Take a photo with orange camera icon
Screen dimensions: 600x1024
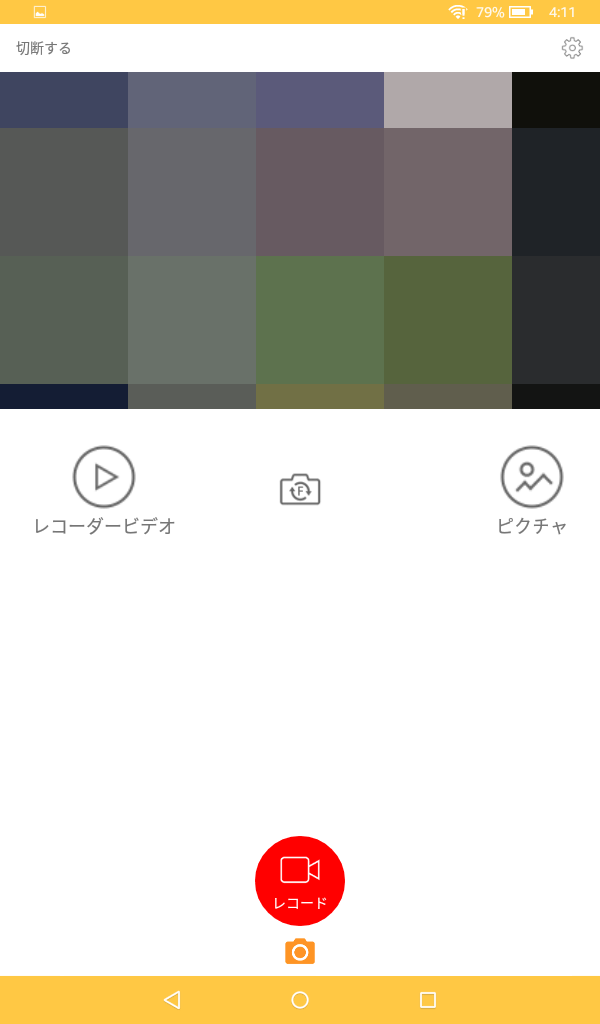[300, 952]
